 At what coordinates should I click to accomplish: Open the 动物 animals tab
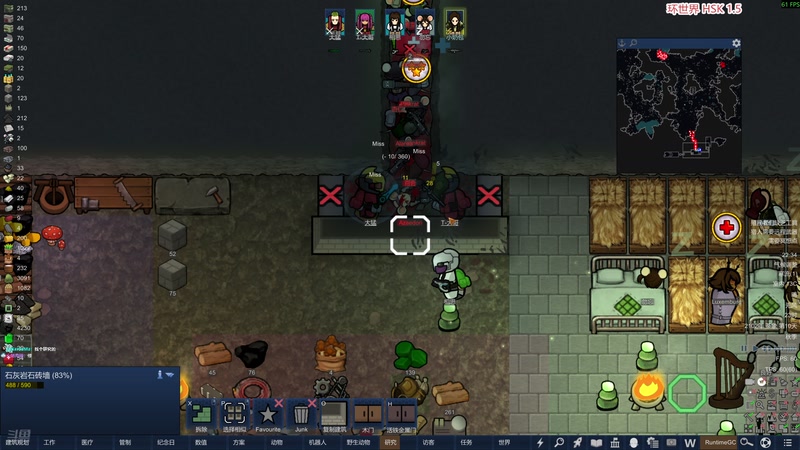coord(277,442)
